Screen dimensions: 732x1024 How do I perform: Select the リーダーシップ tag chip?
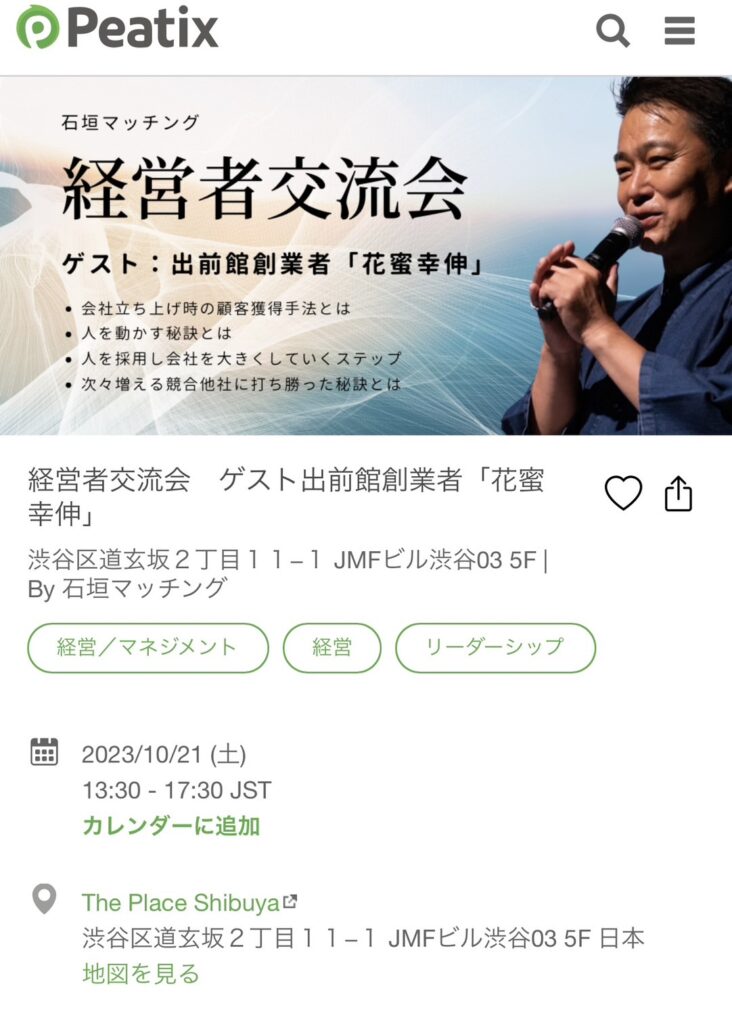click(x=495, y=648)
